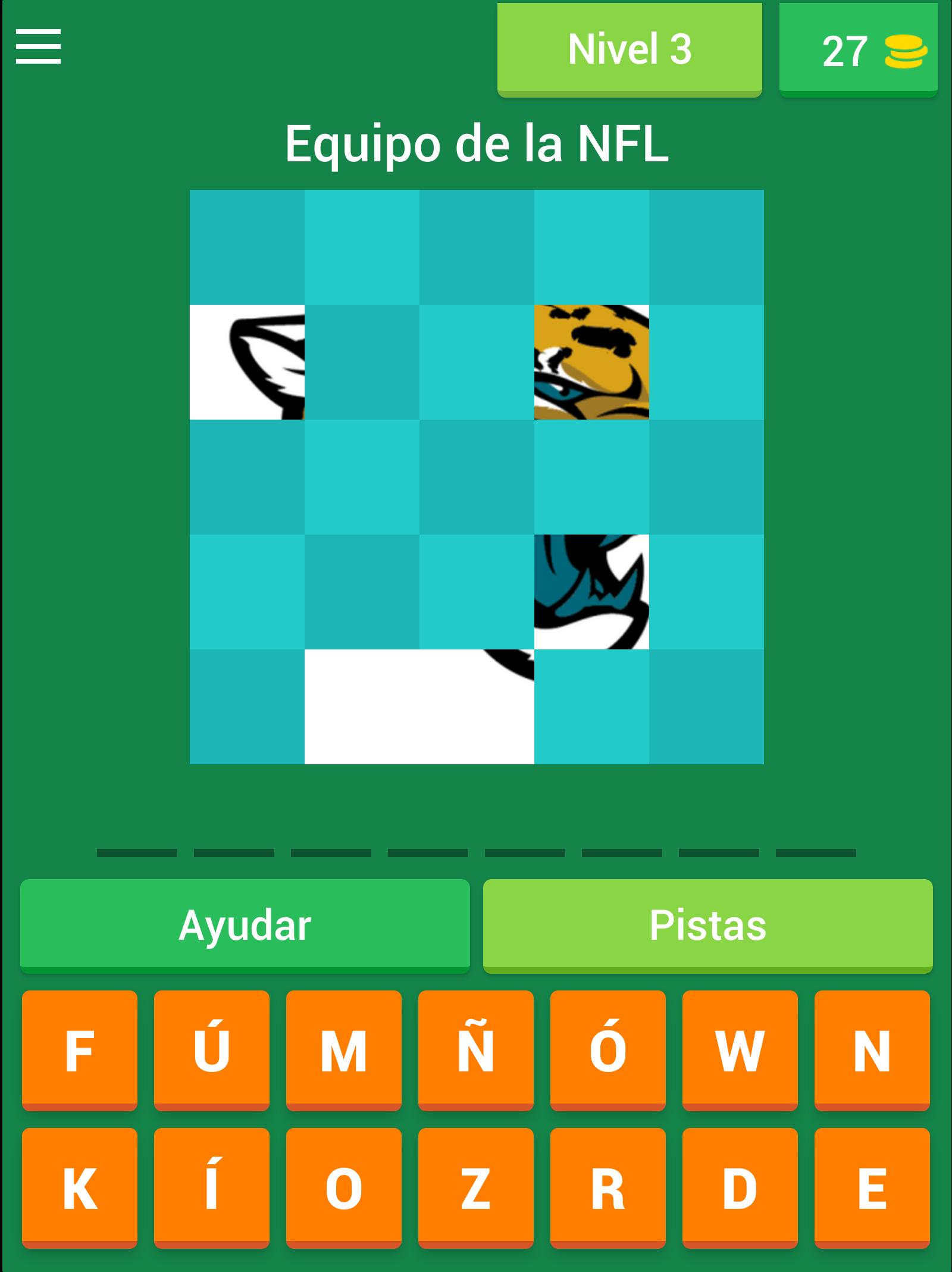Tap the Nivel 3 button

(x=630, y=49)
